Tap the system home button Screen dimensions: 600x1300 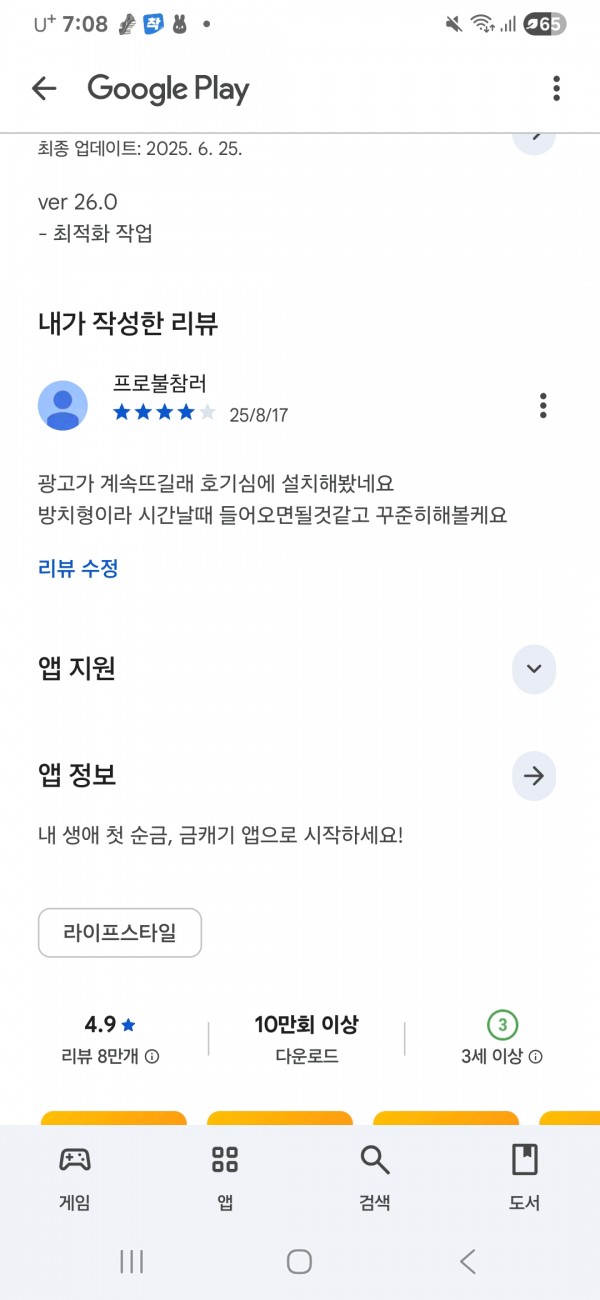299,1262
